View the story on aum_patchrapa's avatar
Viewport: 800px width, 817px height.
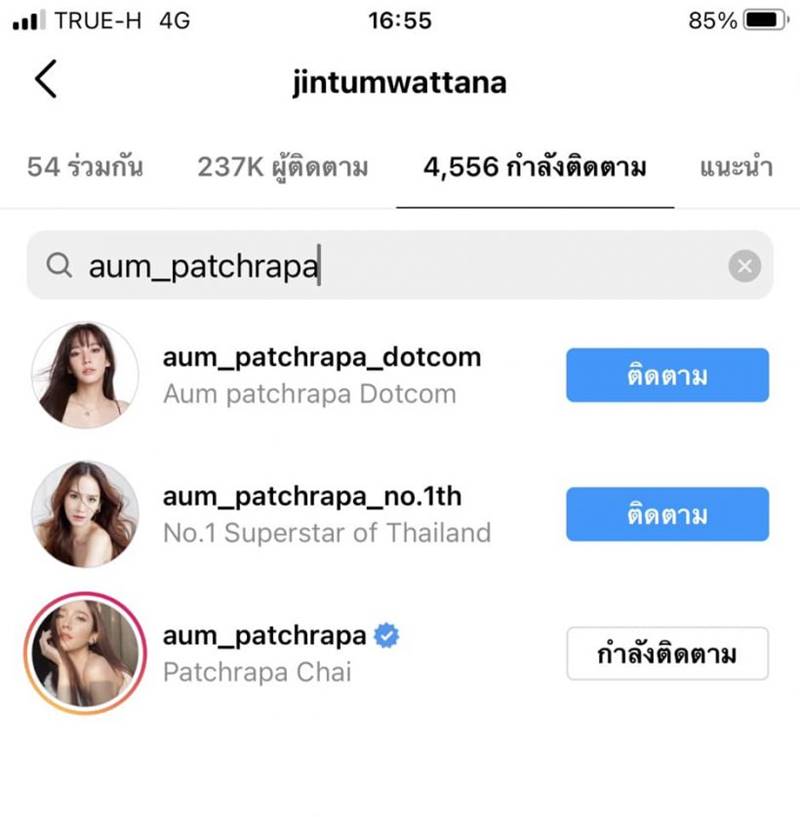coord(85,654)
